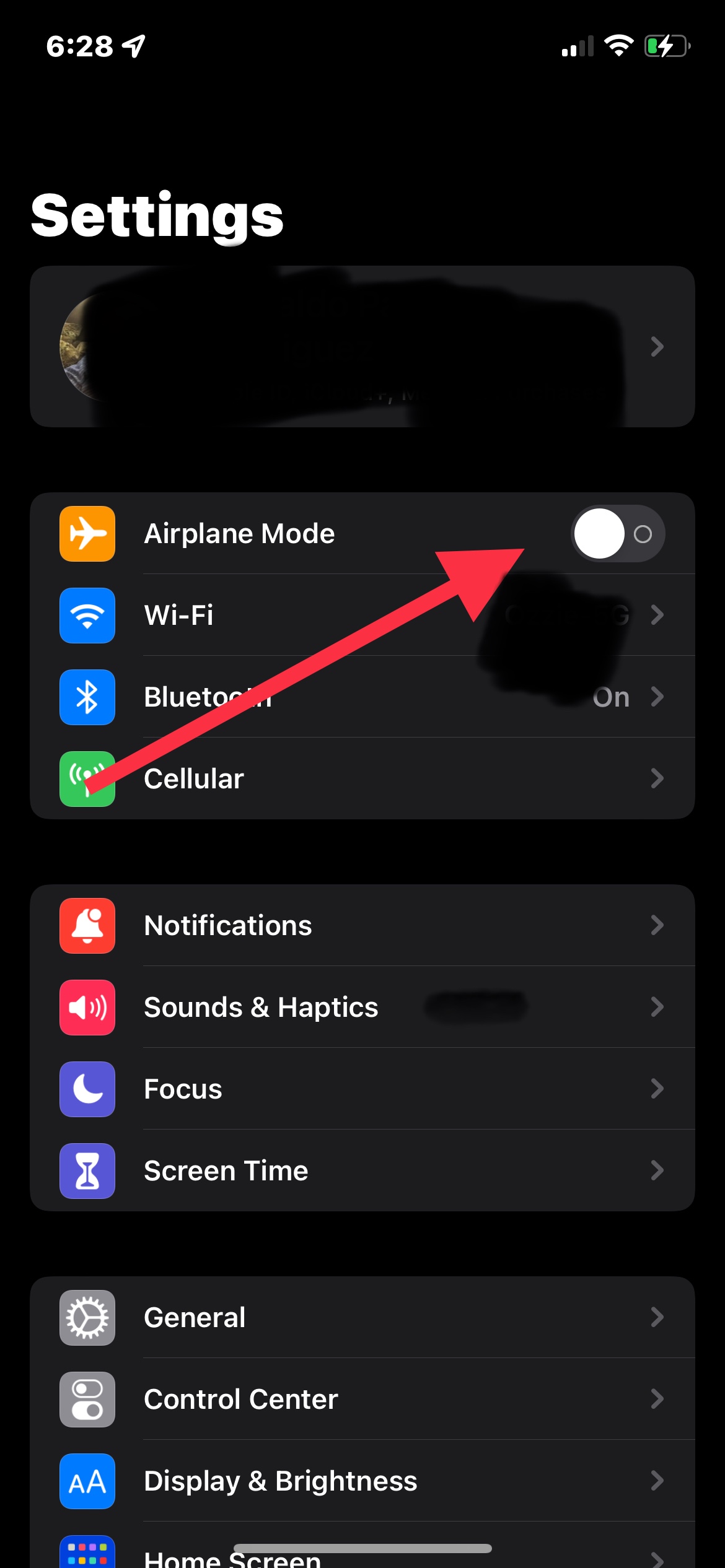This screenshot has height=1568, width=725.
Task: Open Control Center settings
Action: [x=362, y=1399]
